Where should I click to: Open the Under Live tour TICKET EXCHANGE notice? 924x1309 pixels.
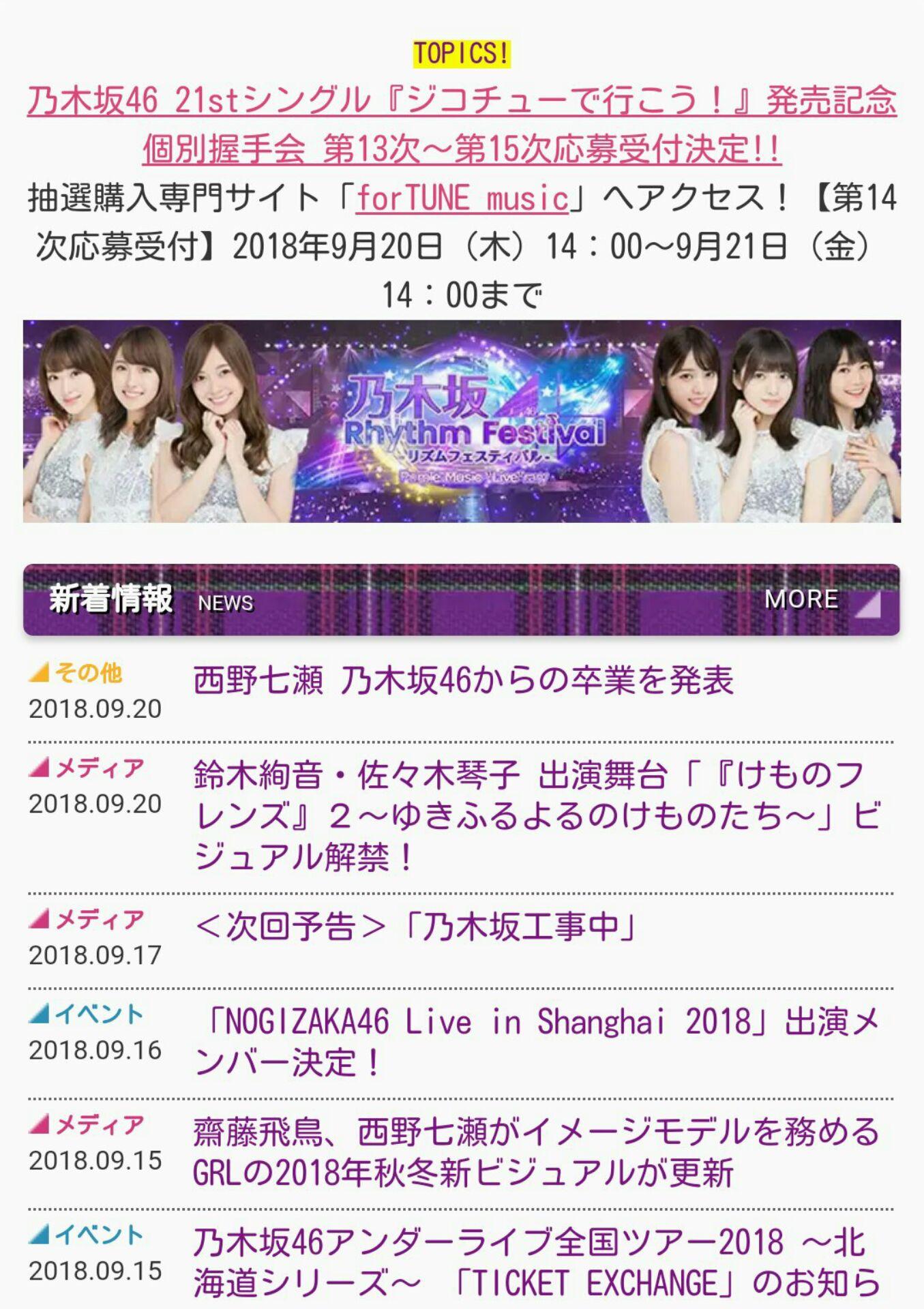(537, 1263)
